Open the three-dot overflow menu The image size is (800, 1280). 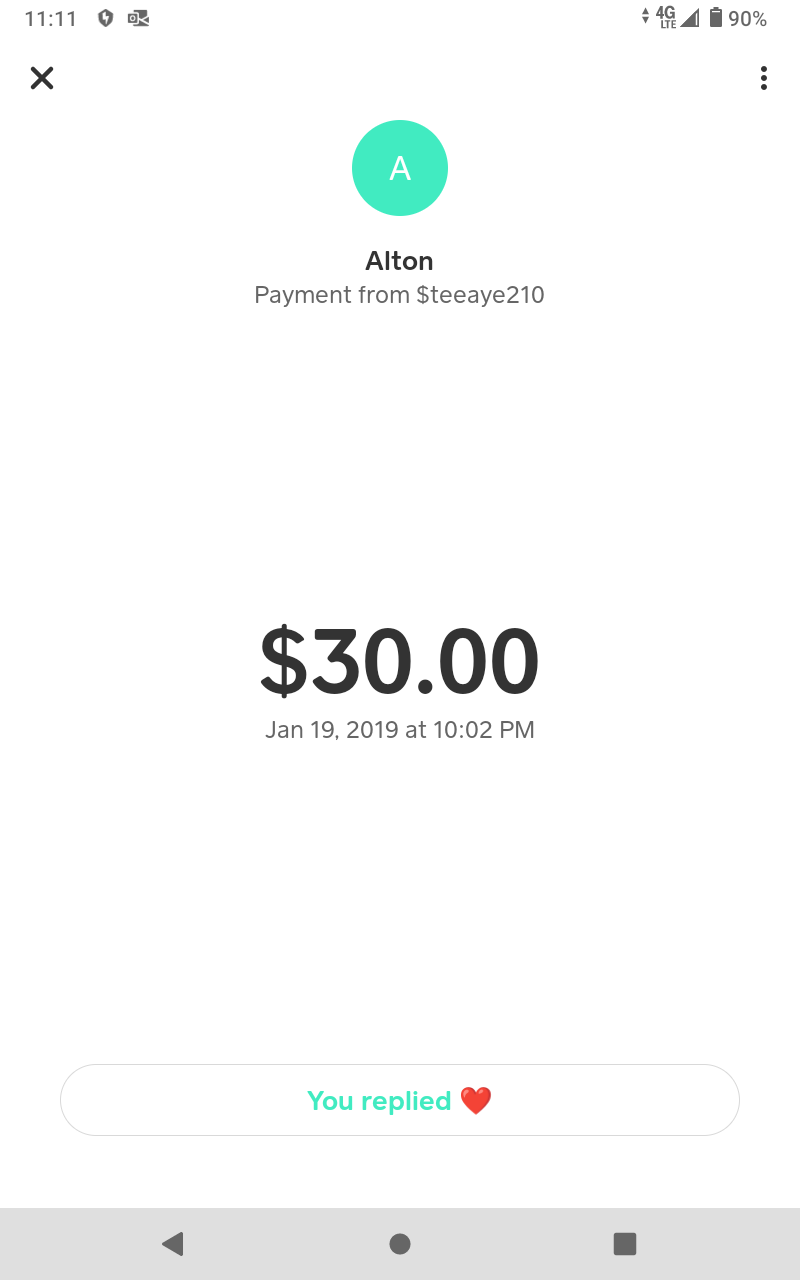pyautogui.click(x=763, y=78)
